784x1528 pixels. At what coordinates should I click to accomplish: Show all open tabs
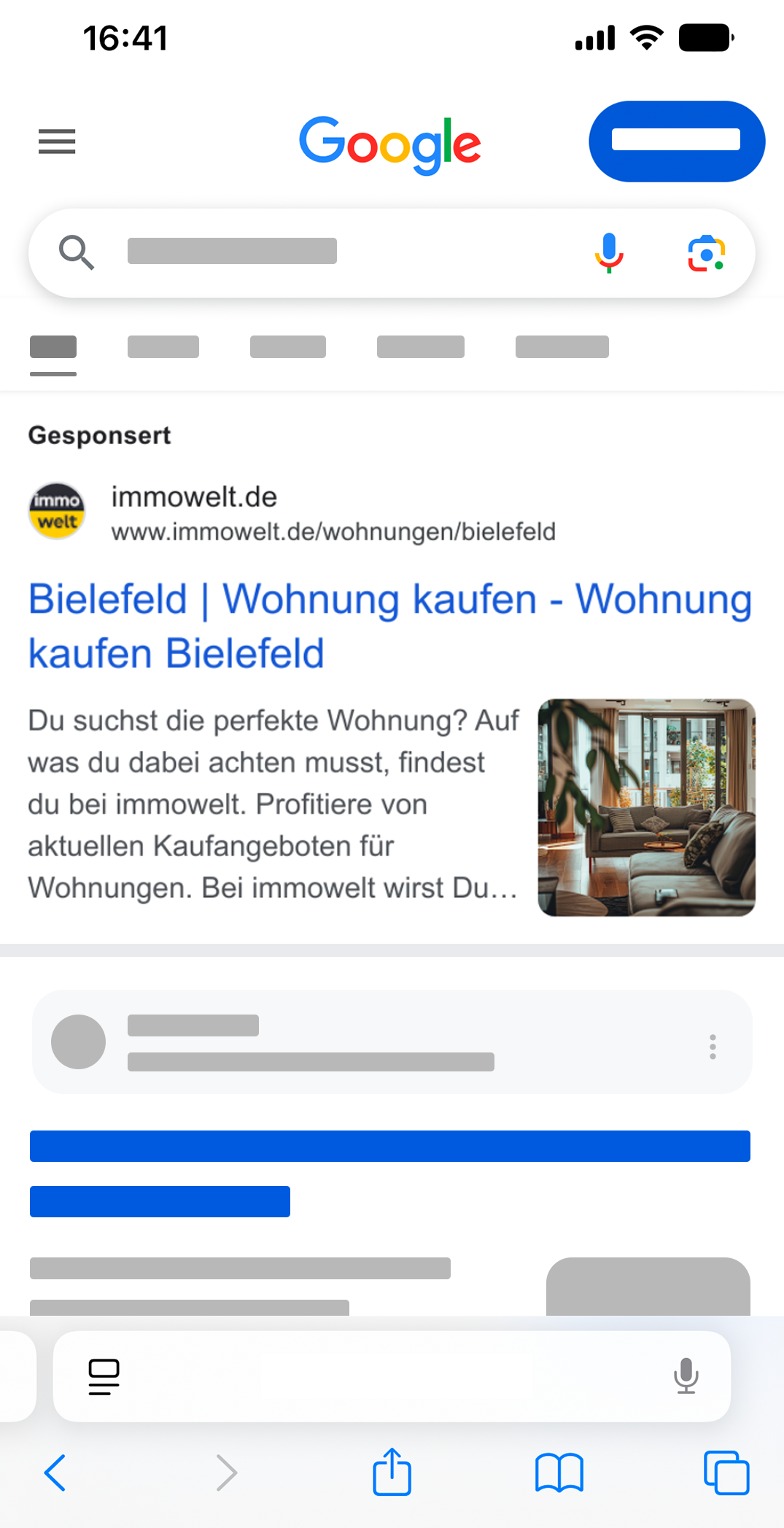point(726,1473)
